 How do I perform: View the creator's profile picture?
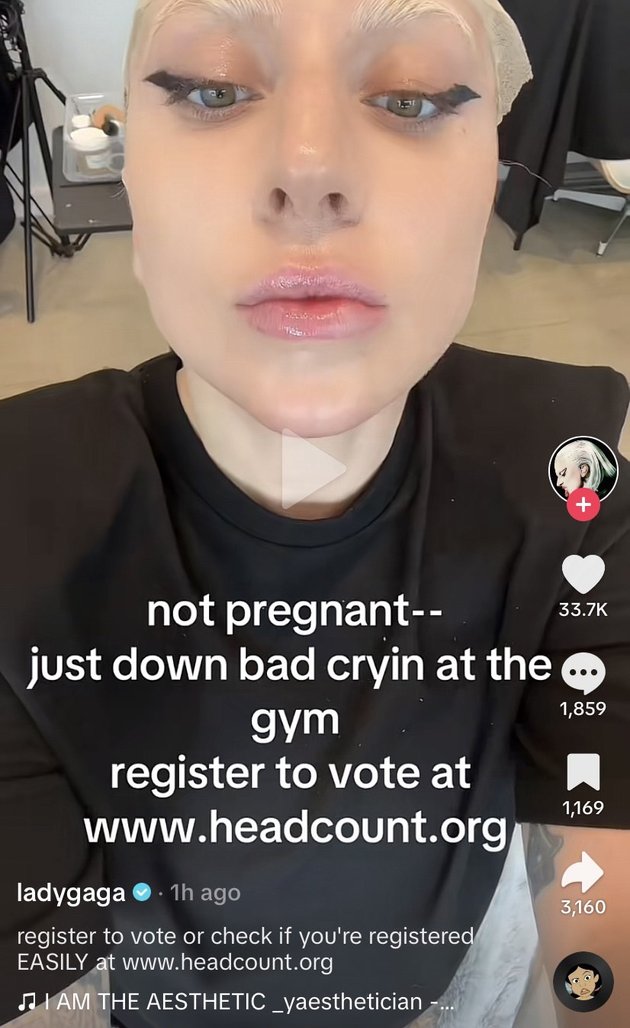pos(583,468)
